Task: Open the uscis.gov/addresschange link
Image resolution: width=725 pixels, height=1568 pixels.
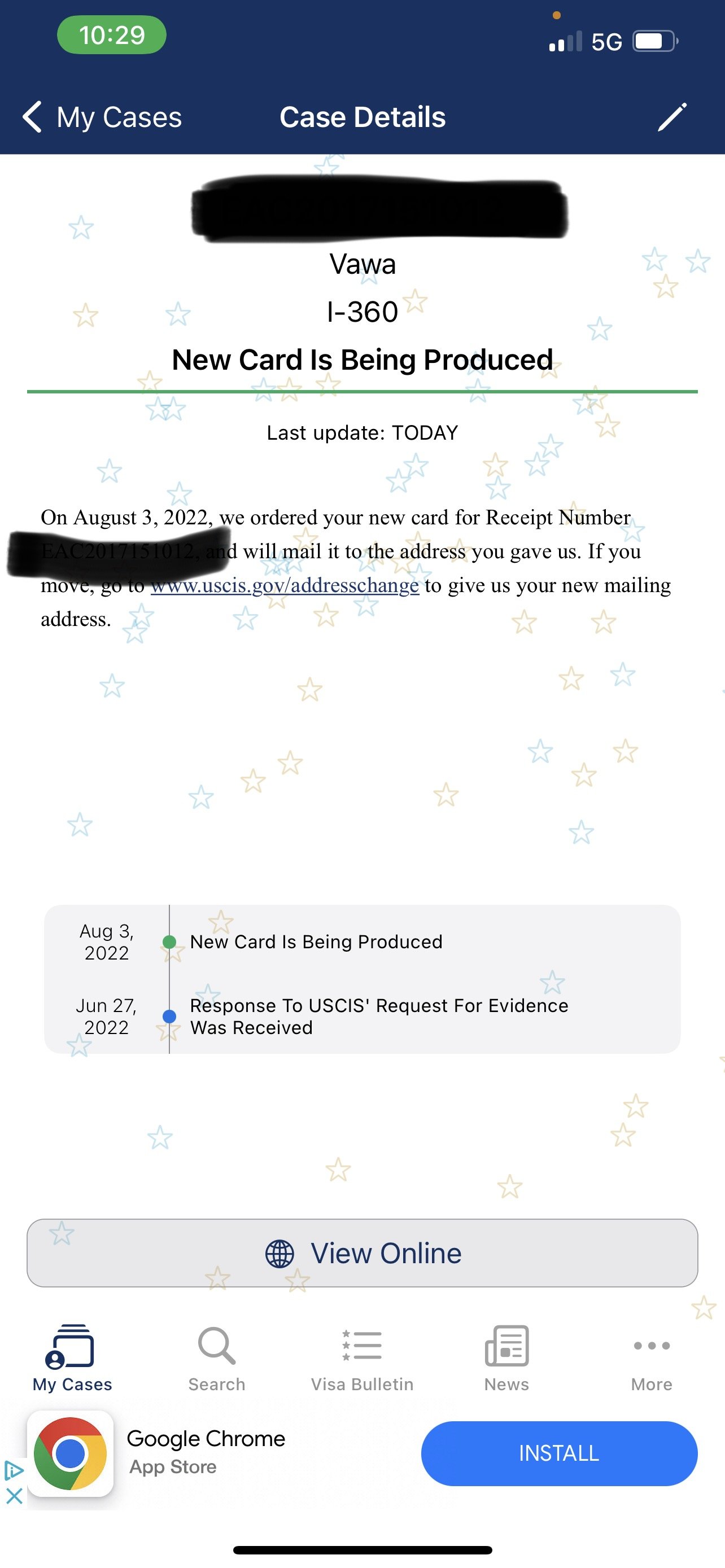Action: point(284,585)
